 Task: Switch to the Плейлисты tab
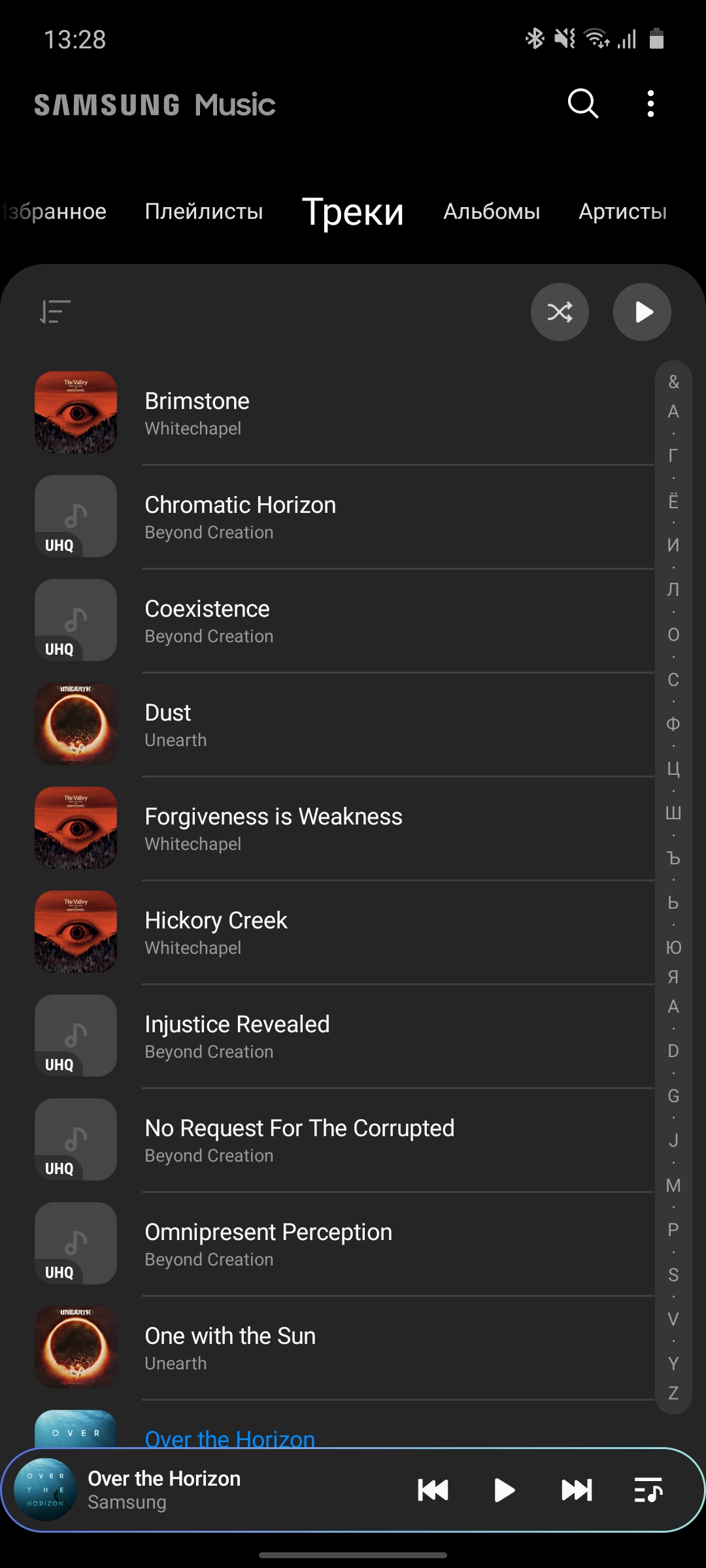pos(203,212)
